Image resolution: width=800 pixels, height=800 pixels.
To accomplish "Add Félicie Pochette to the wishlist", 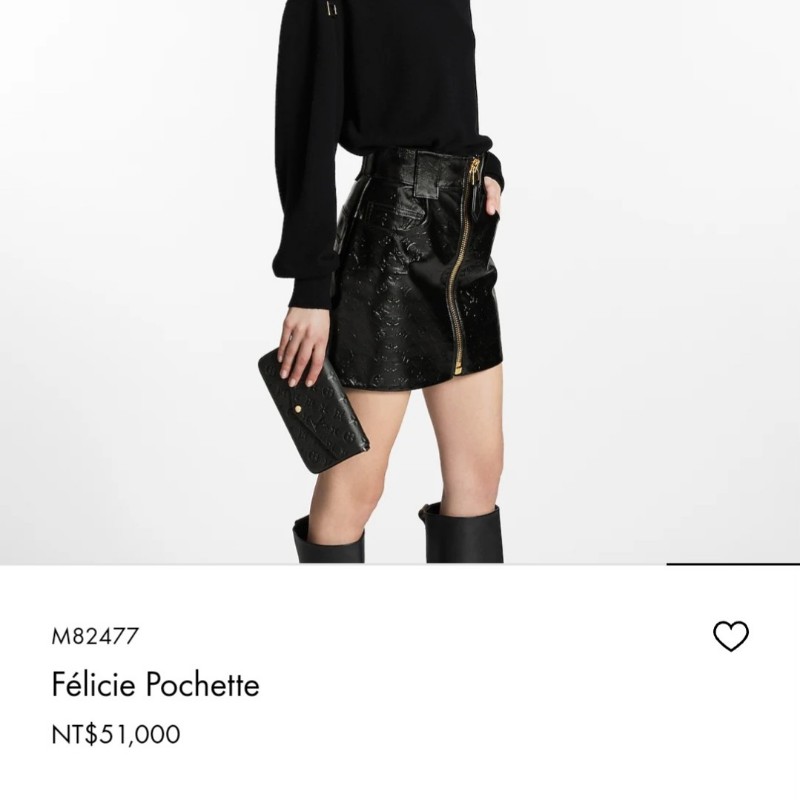I will coord(730,636).
